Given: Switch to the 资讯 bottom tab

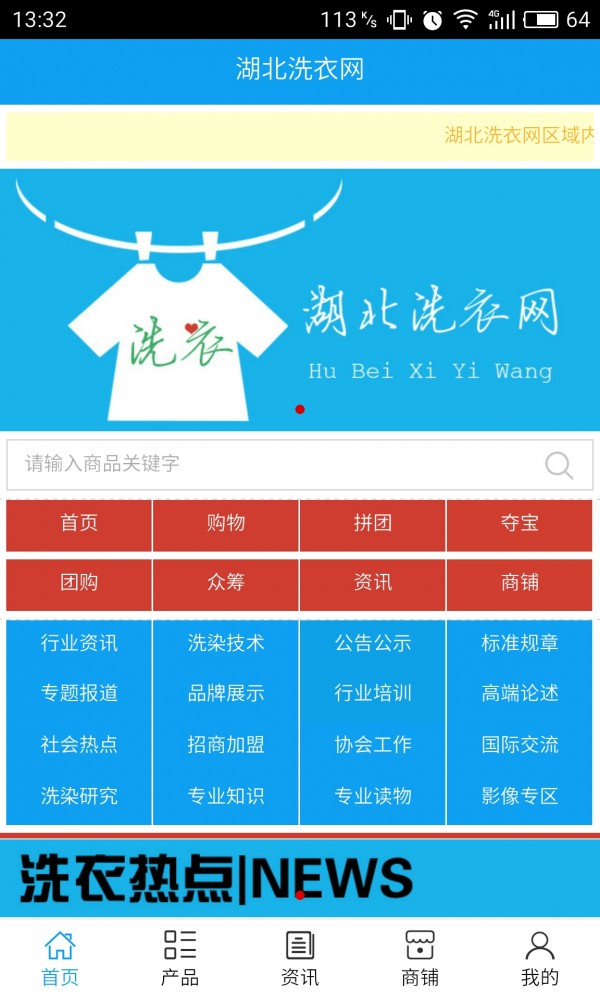Looking at the screenshot, I should [x=300, y=958].
